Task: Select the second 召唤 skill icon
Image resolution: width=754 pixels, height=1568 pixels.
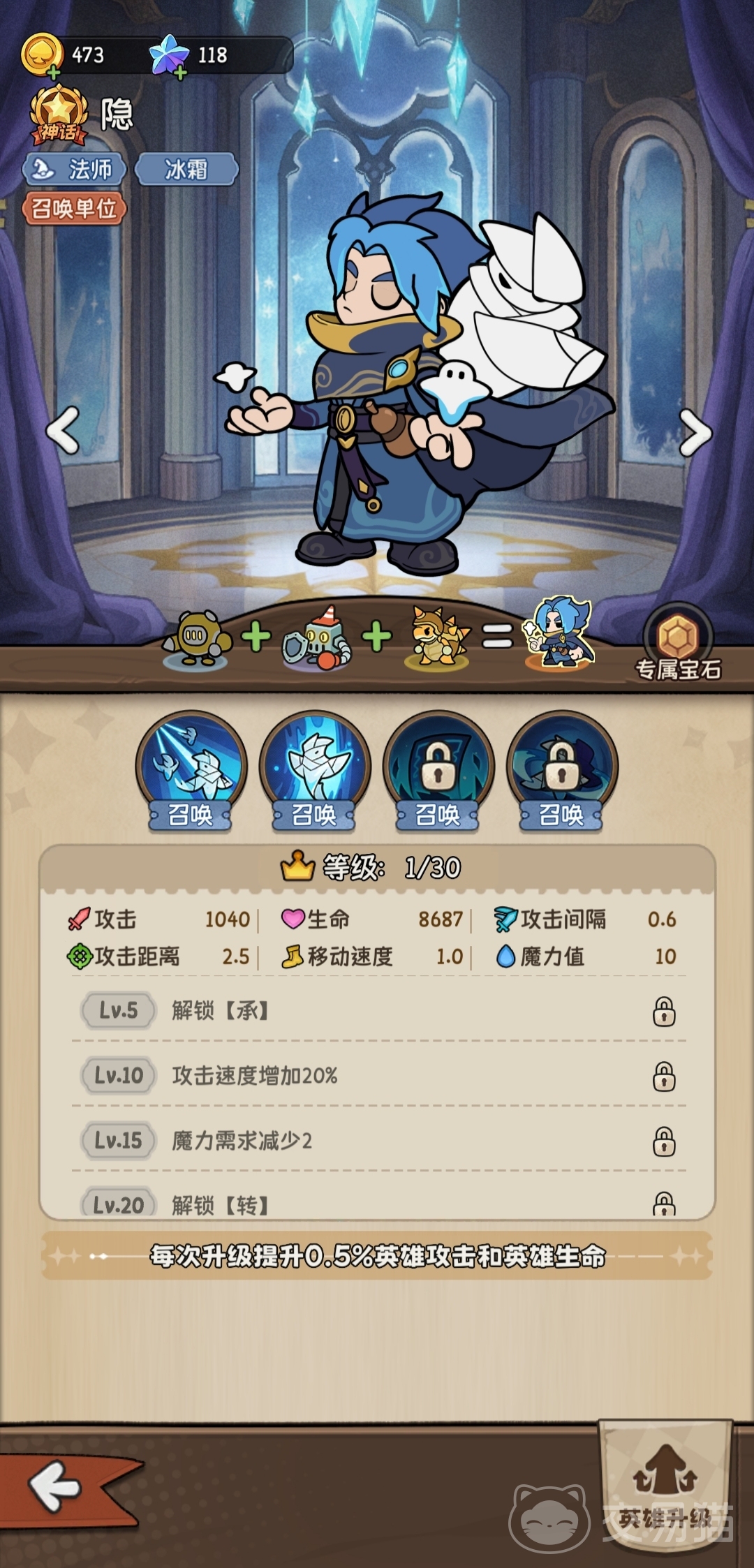Action: click(x=314, y=767)
